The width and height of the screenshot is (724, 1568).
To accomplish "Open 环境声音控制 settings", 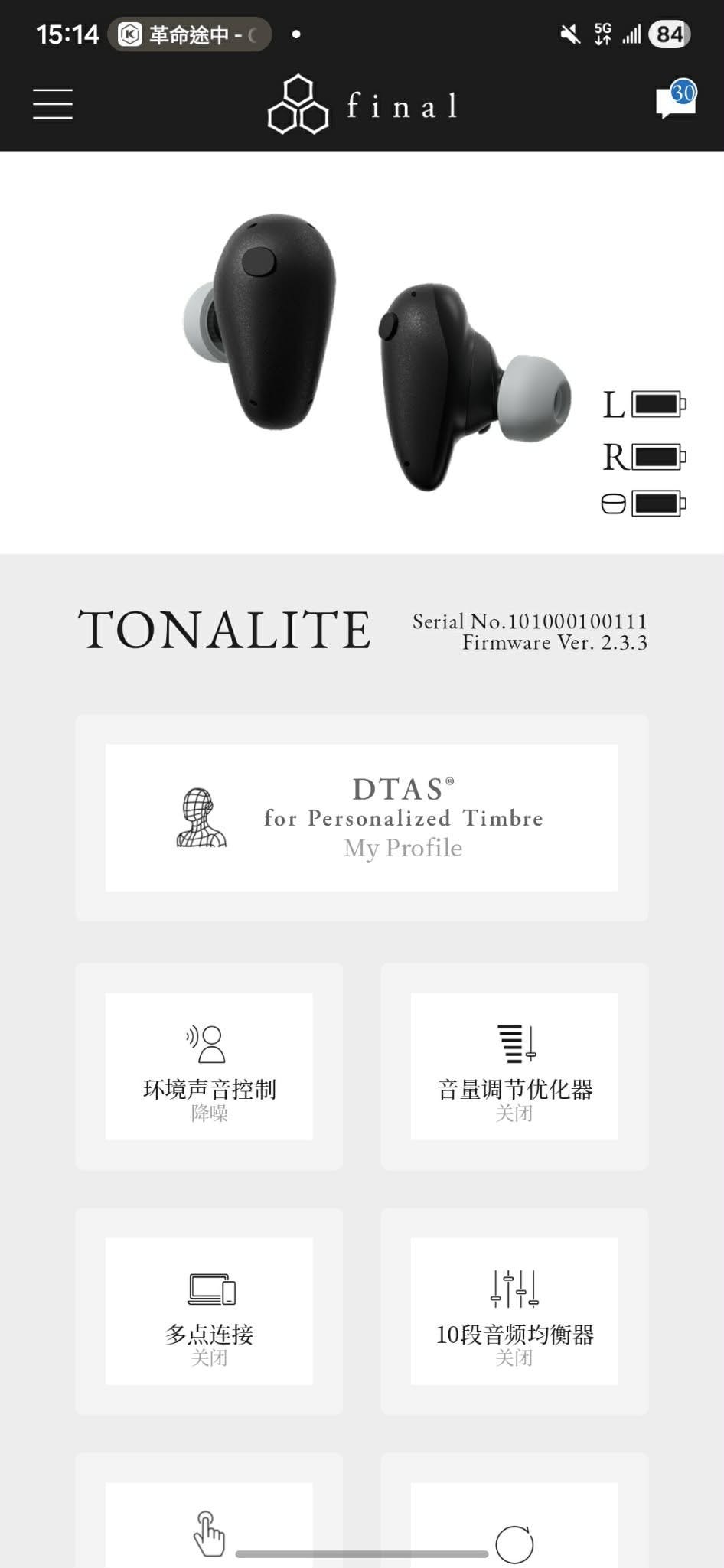I will 209,1066.
